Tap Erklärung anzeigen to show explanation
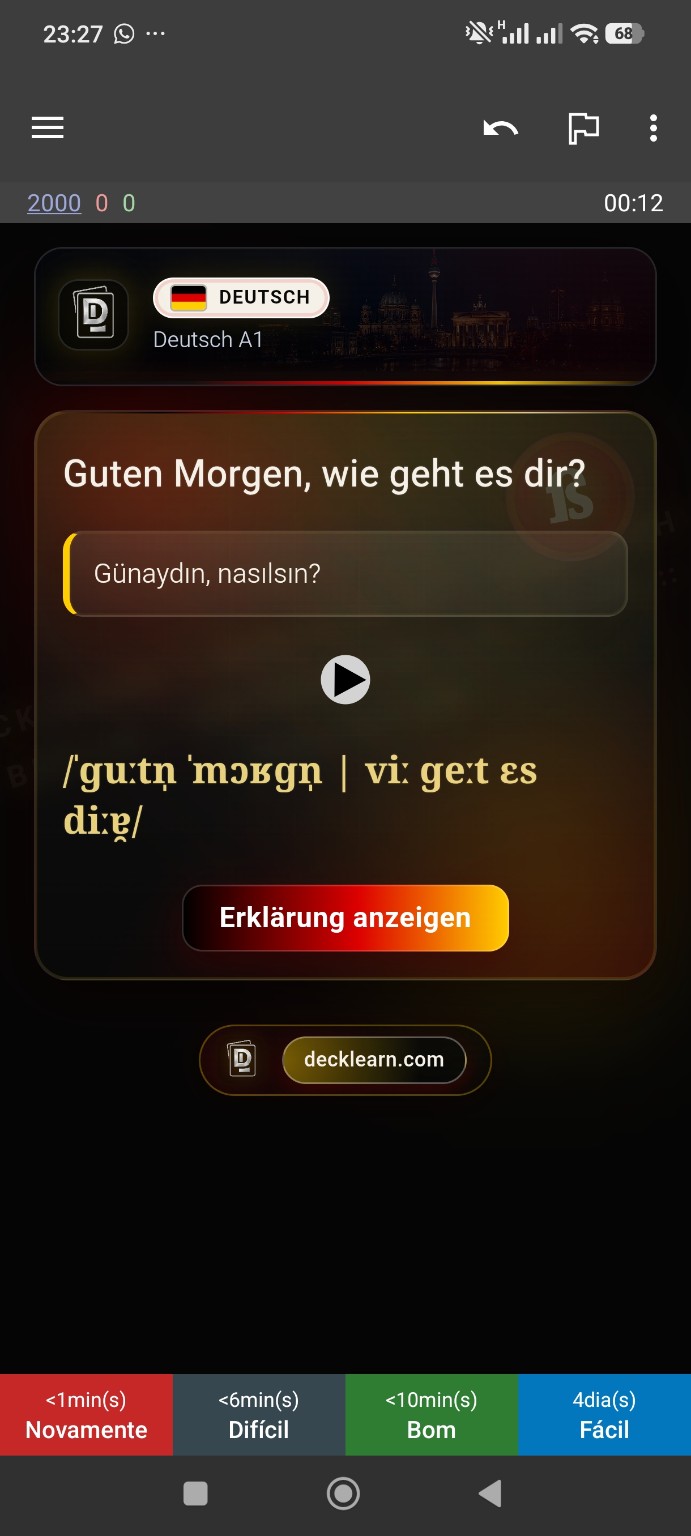691x1536 pixels. coord(345,918)
